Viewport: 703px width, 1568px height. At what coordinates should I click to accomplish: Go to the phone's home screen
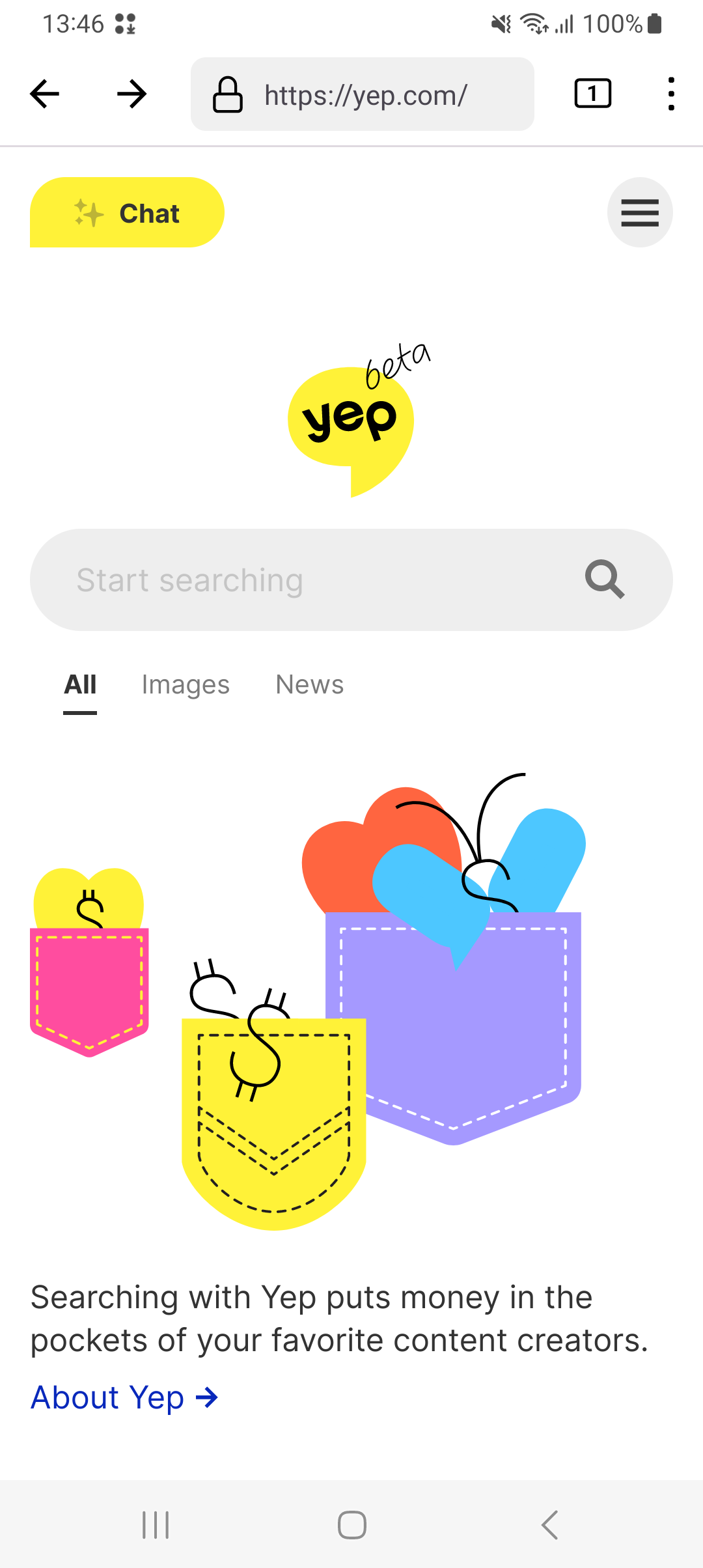click(x=351, y=1524)
